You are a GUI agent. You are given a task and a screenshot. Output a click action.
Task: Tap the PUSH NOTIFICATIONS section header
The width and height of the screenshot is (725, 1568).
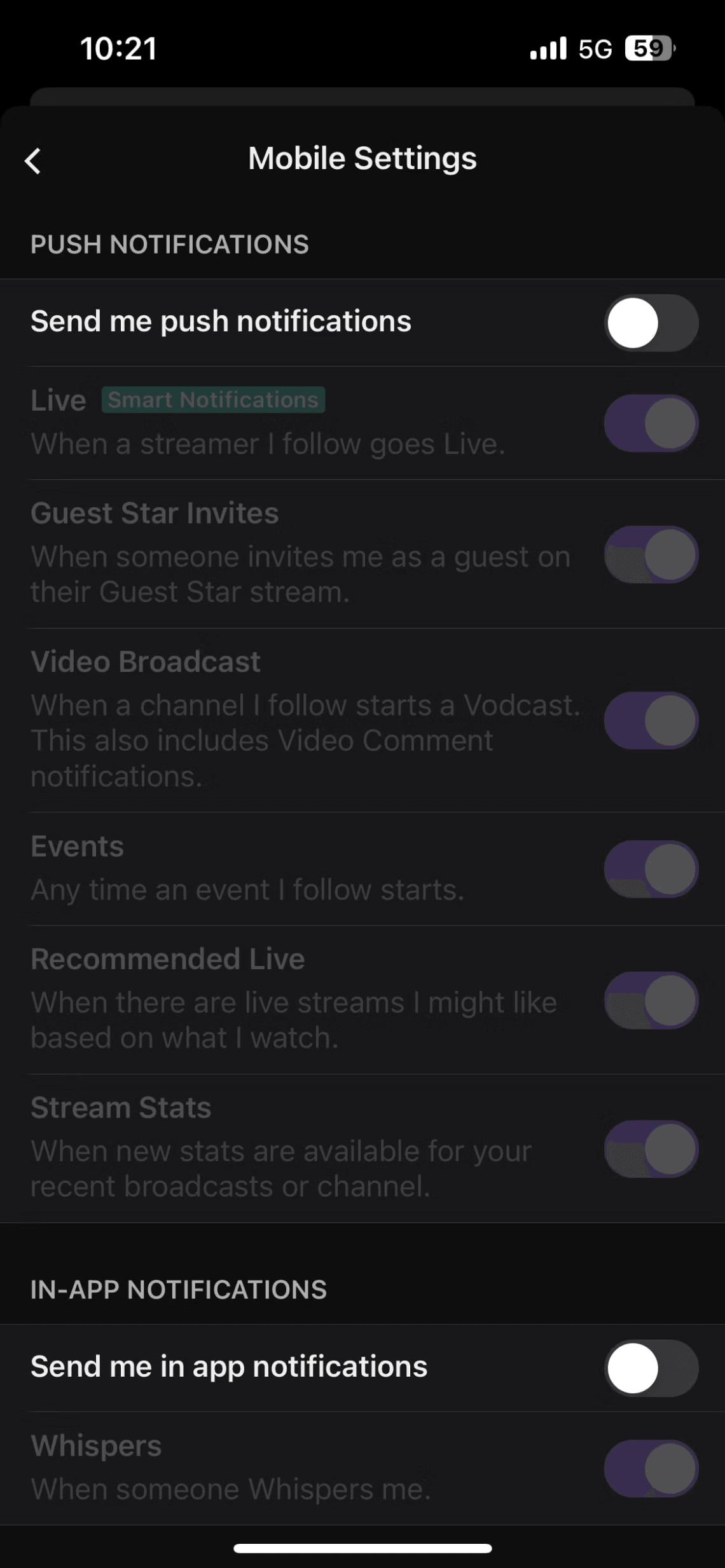pyautogui.click(x=170, y=245)
